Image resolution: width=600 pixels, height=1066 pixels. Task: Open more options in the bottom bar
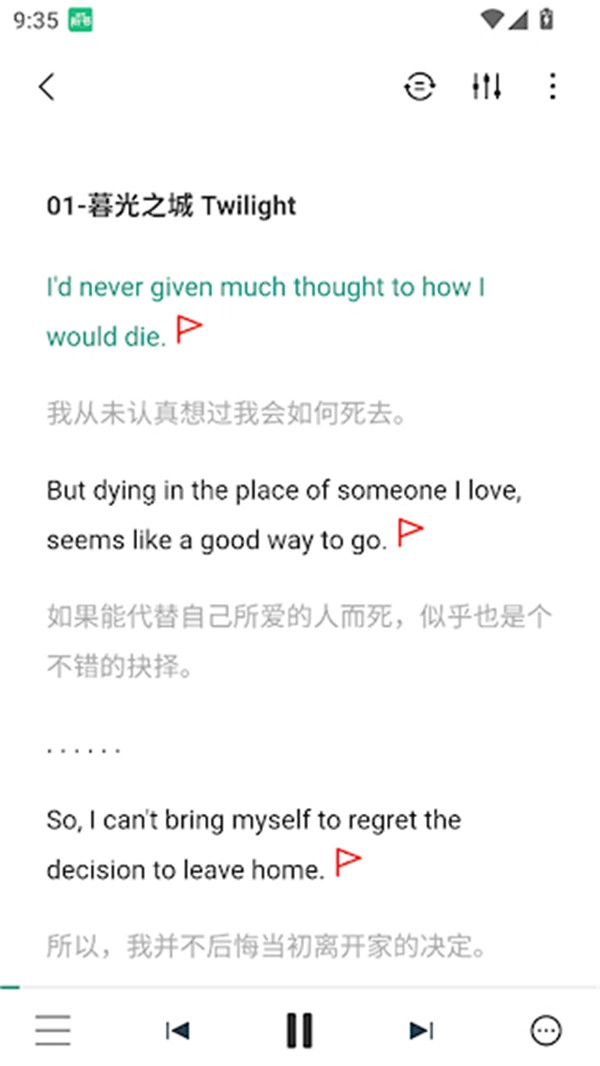tap(546, 1030)
